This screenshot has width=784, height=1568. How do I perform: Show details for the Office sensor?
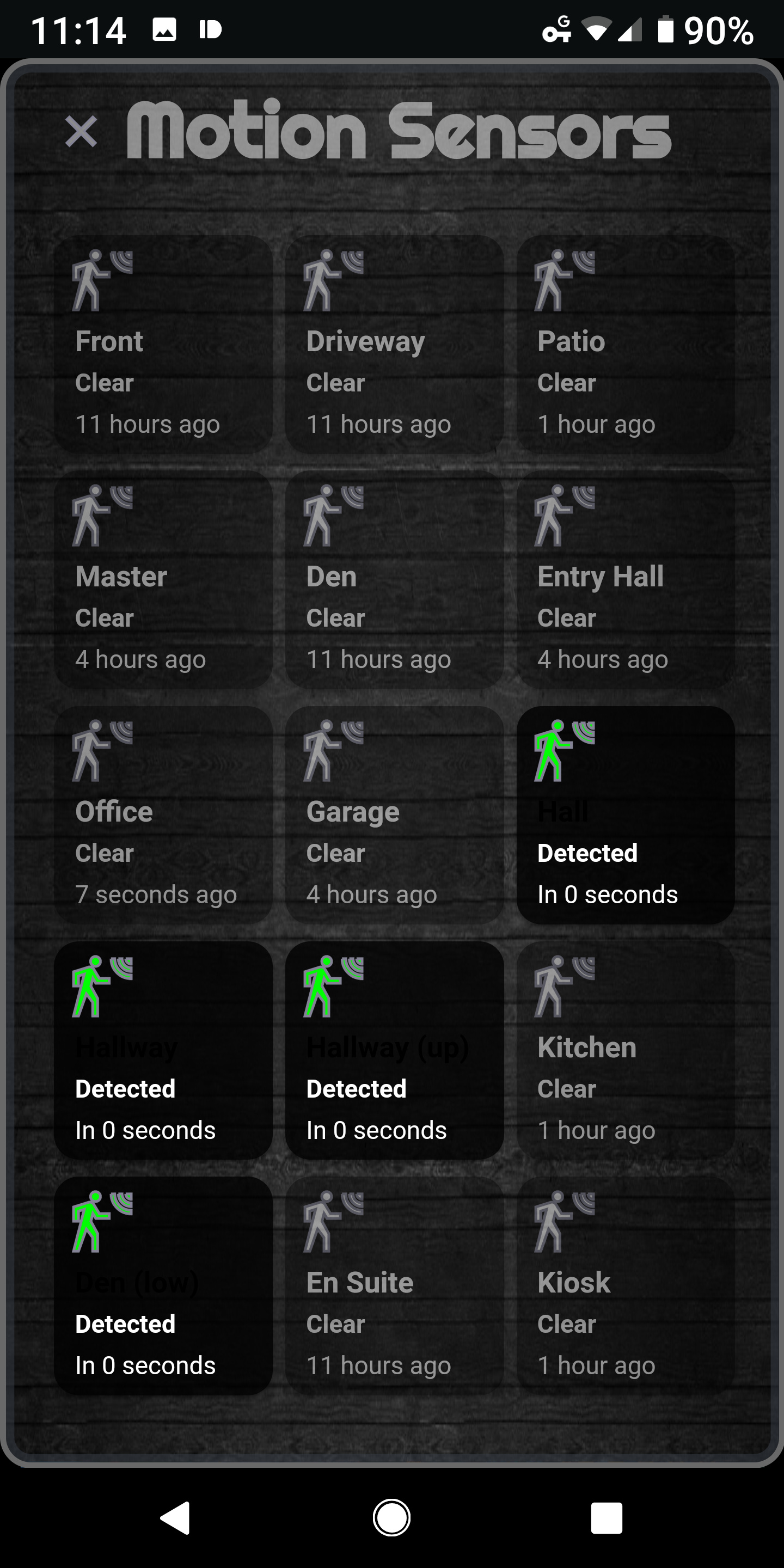[163, 815]
